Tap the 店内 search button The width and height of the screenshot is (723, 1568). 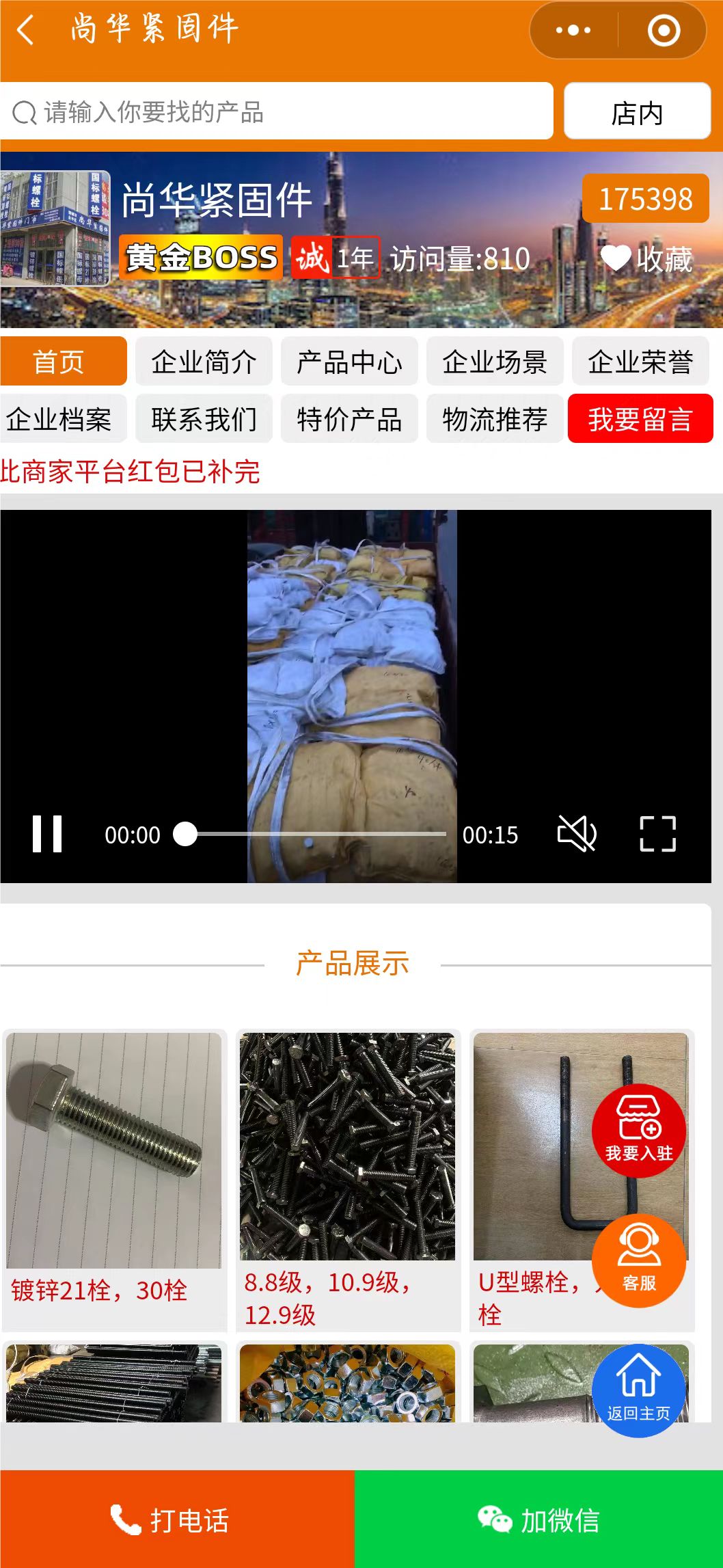[x=637, y=111]
